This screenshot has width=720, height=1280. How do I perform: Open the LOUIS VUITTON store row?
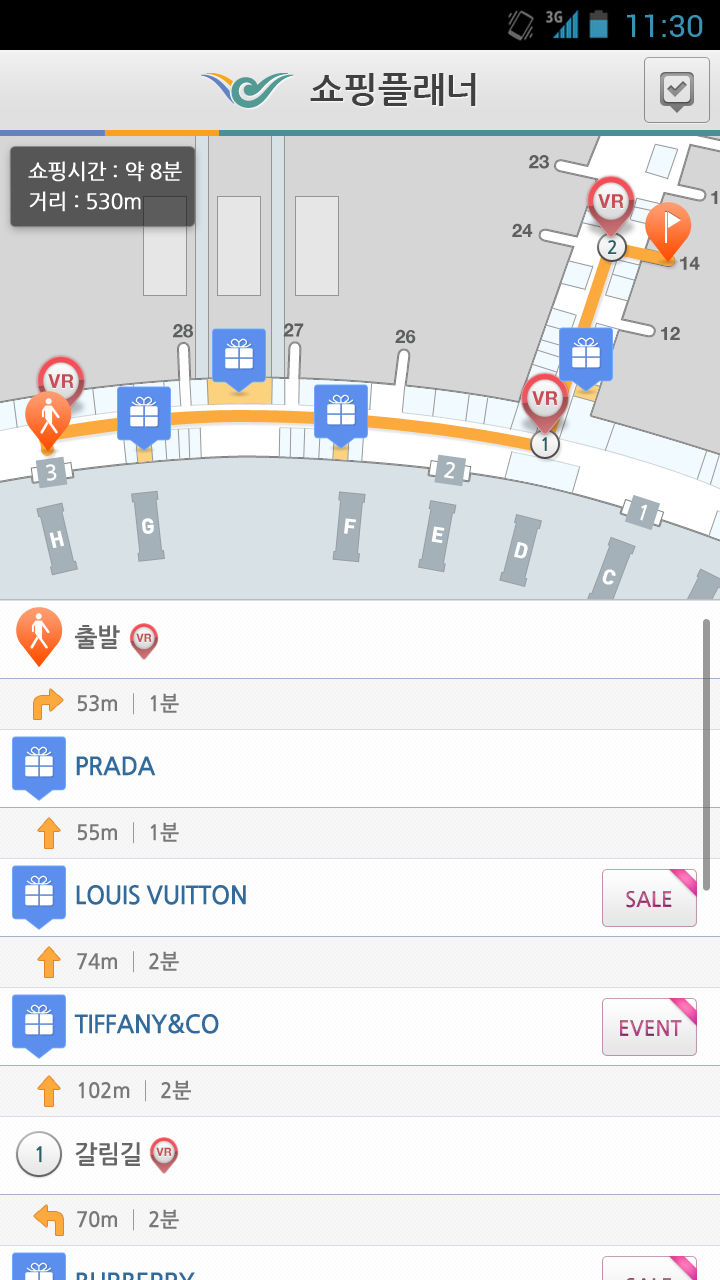point(360,897)
